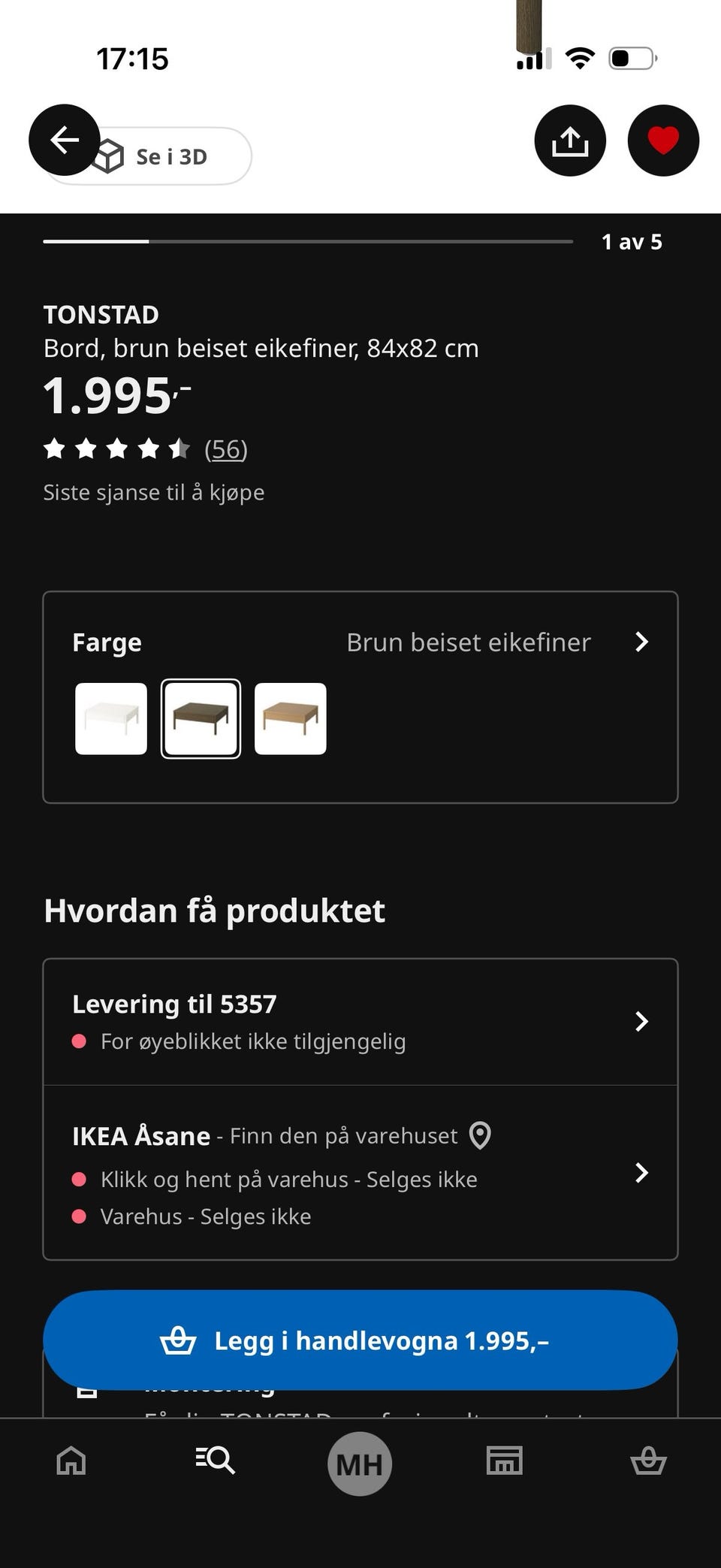This screenshot has width=721, height=1568.
Task: Expand the Farge color options
Action: click(360, 642)
